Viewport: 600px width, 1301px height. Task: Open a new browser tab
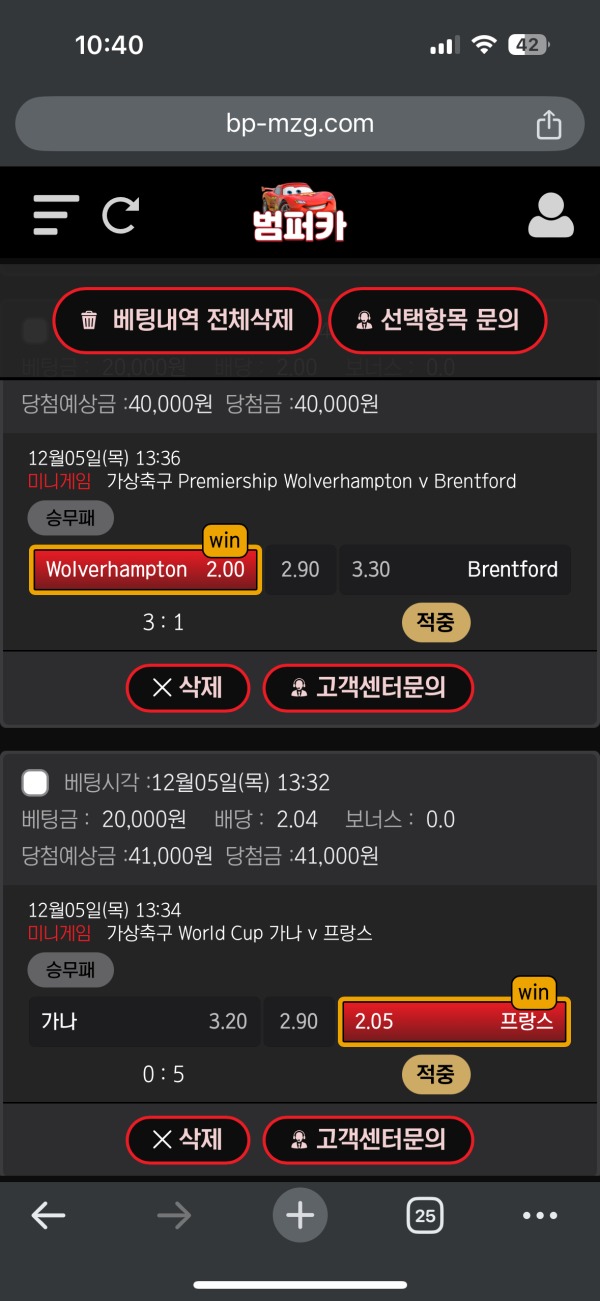[300, 1216]
